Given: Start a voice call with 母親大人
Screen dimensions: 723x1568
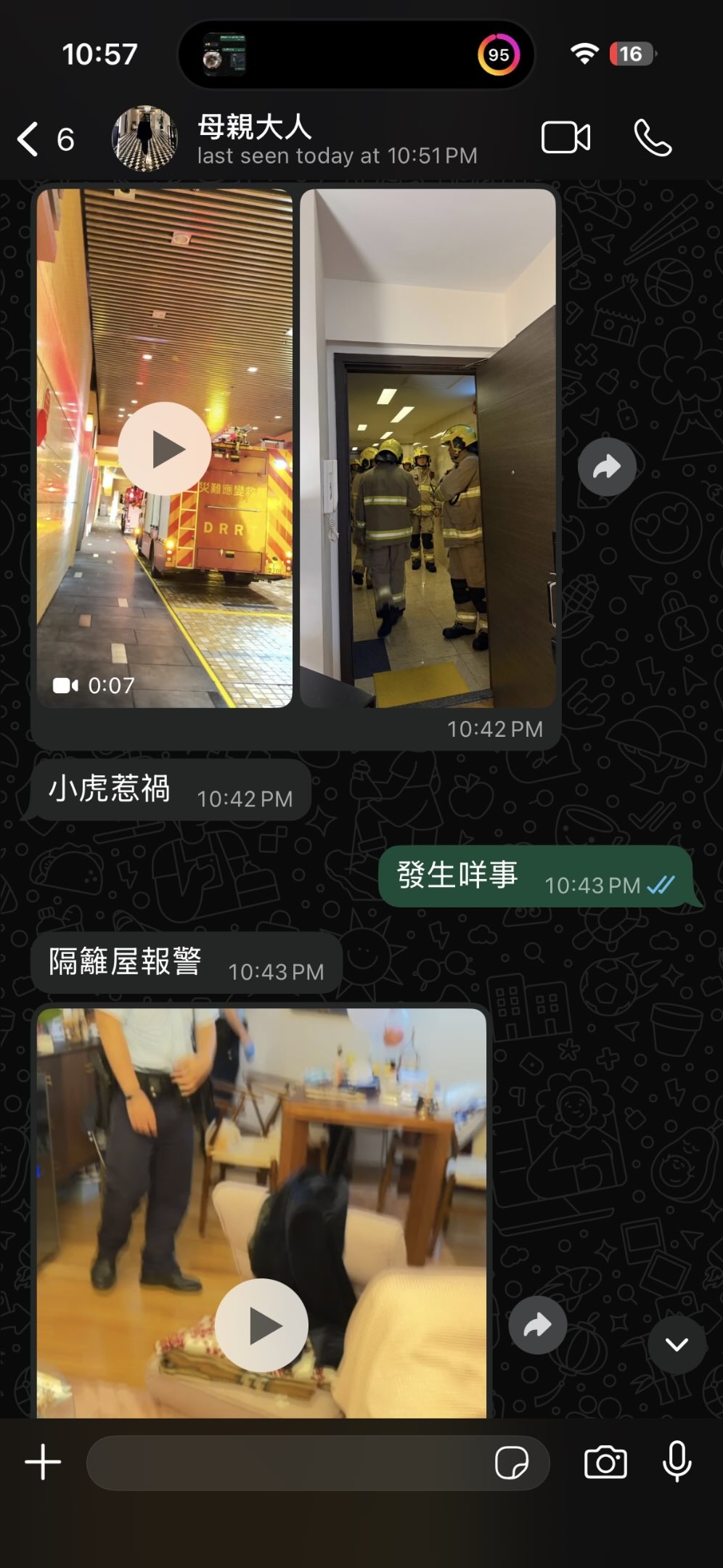Looking at the screenshot, I should point(653,138).
